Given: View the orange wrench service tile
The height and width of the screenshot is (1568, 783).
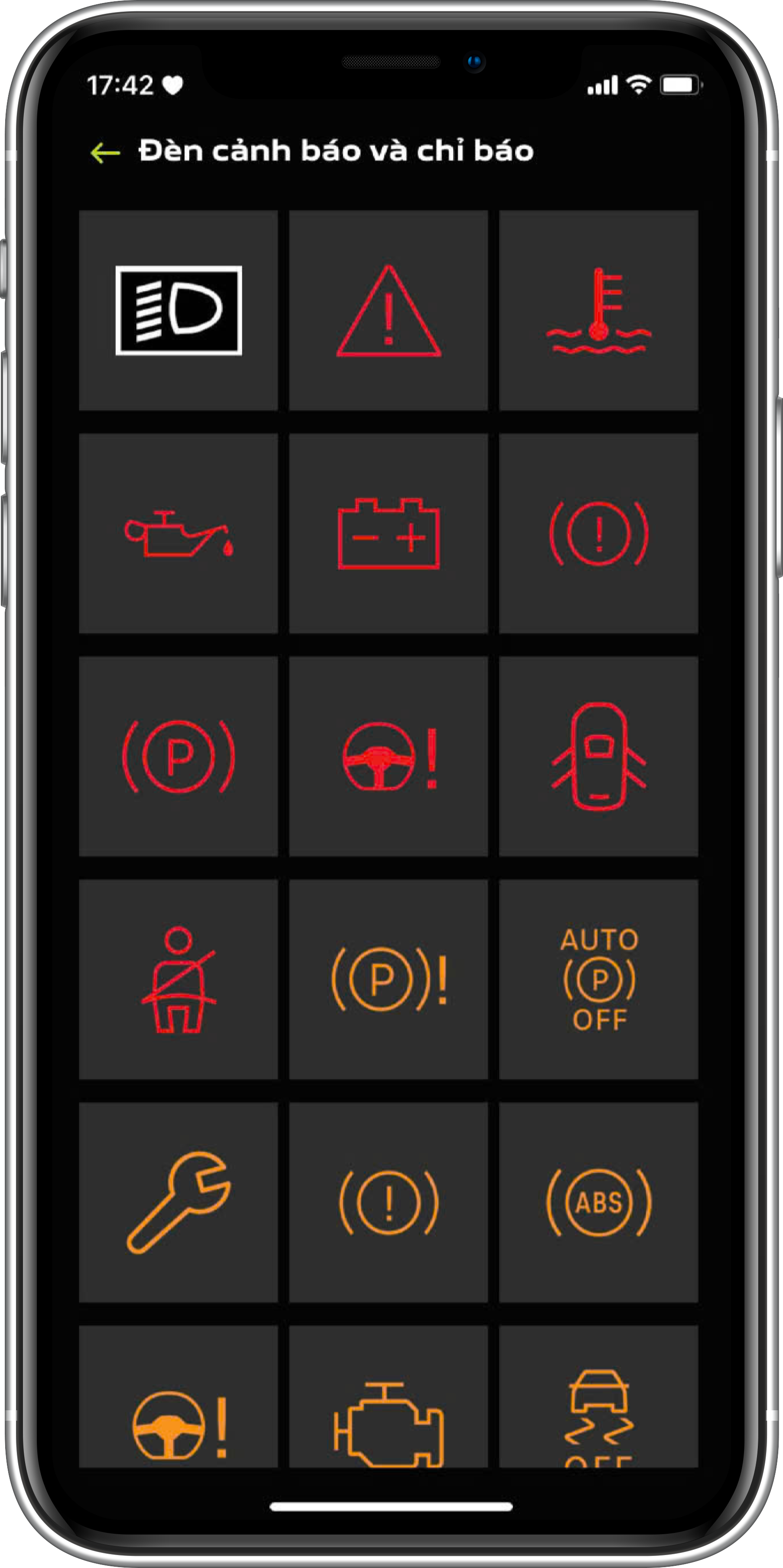Looking at the screenshot, I should click(x=179, y=1202).
